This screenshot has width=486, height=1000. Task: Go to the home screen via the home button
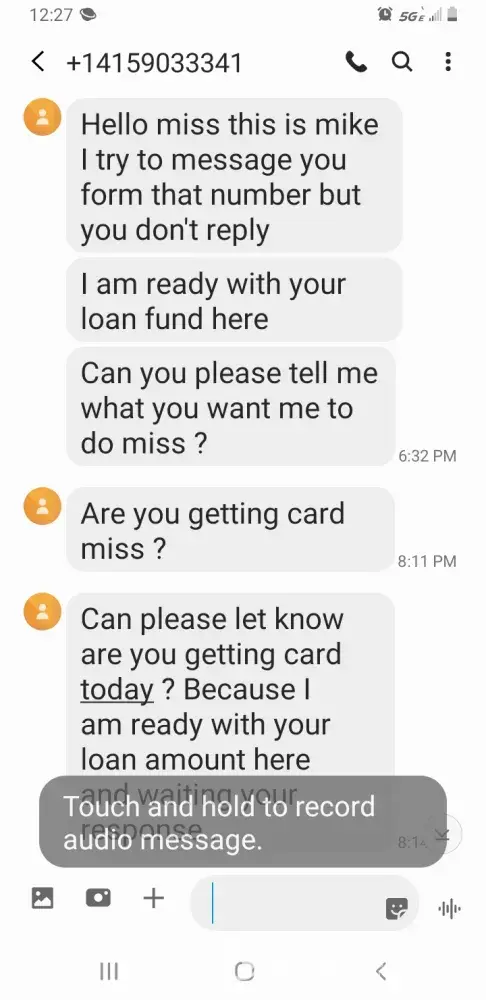244,971
